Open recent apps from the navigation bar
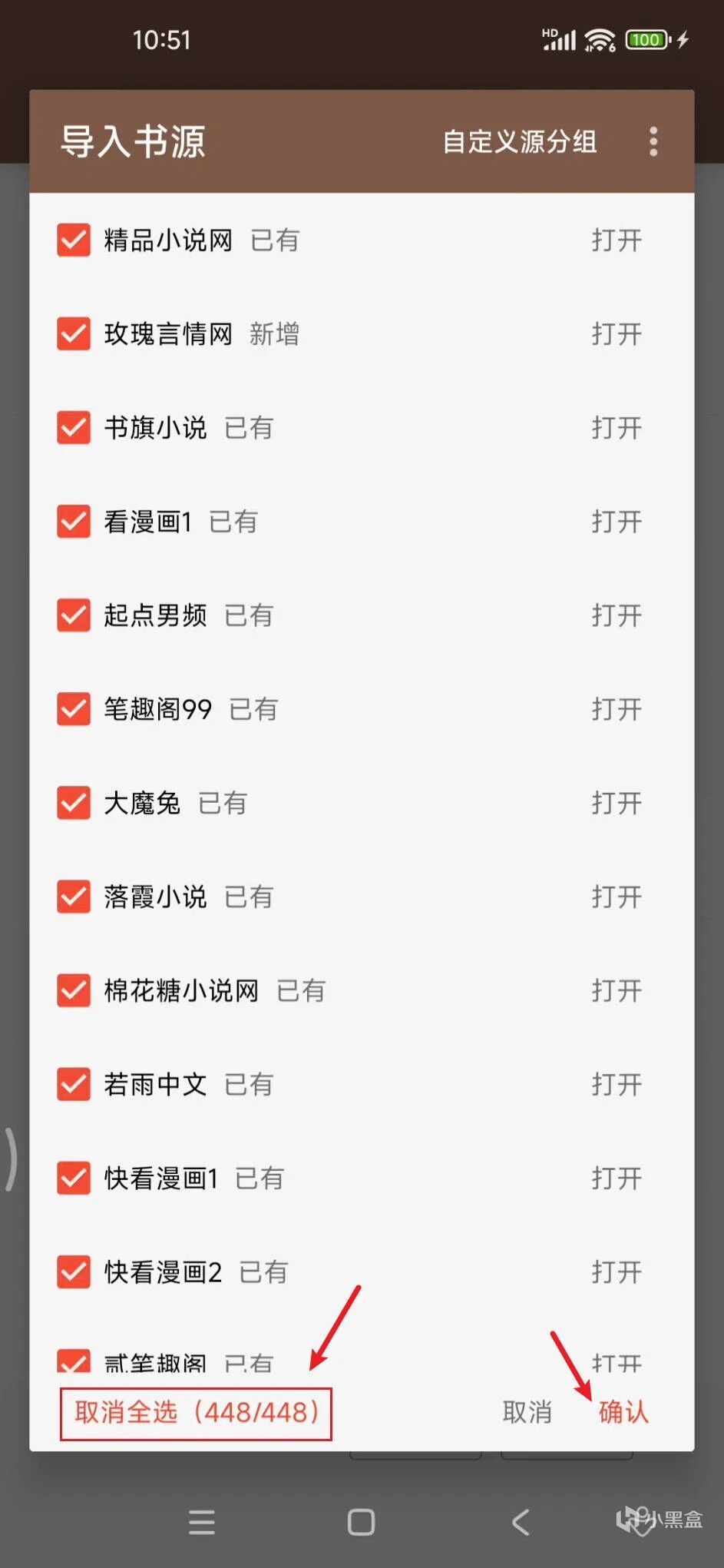This screenshot has height=1568, width=724. (x=202, y=1521)
